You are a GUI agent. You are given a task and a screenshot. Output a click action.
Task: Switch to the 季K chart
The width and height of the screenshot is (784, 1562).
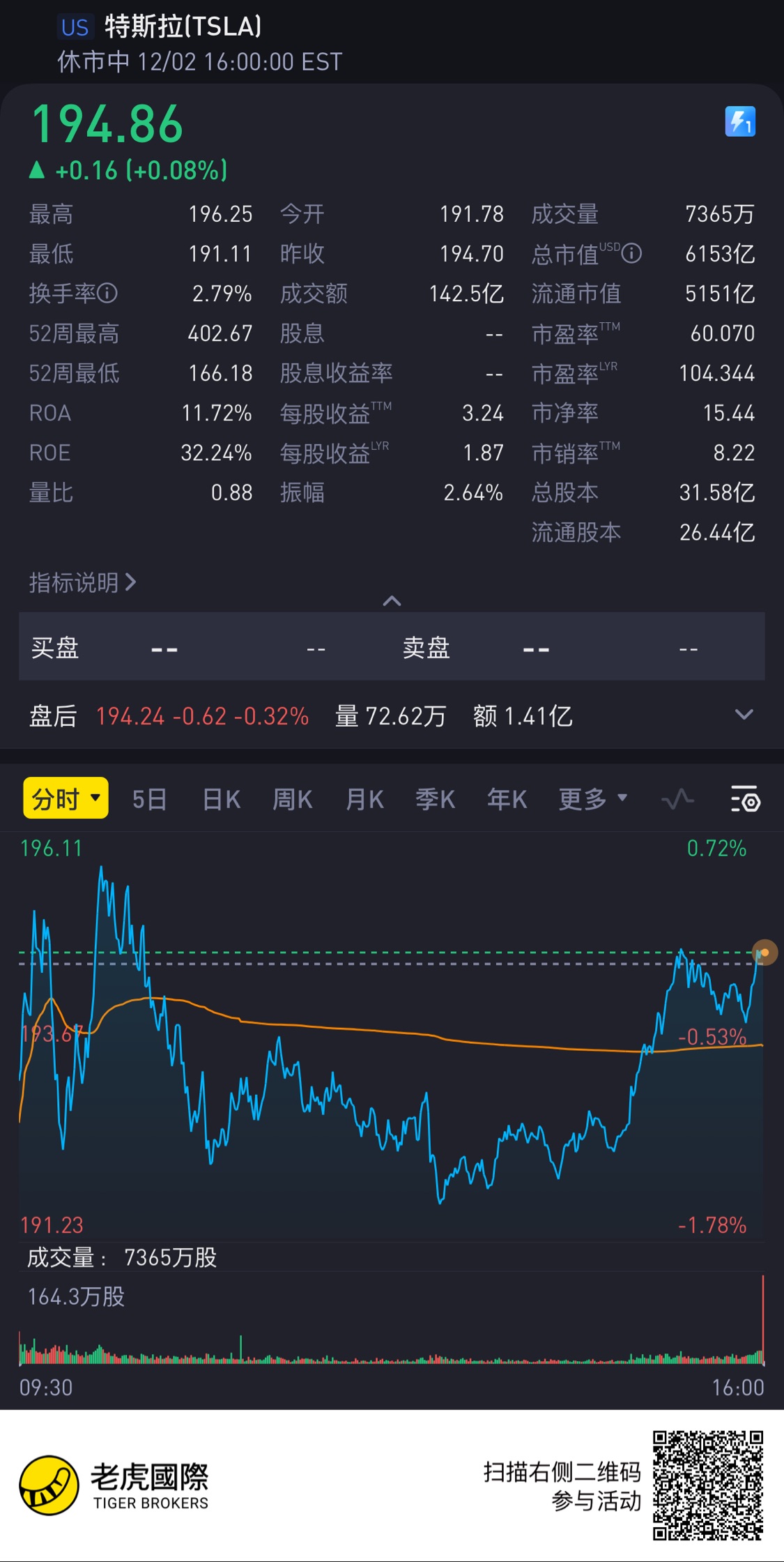pyautogui.click(x=435, y=799)
